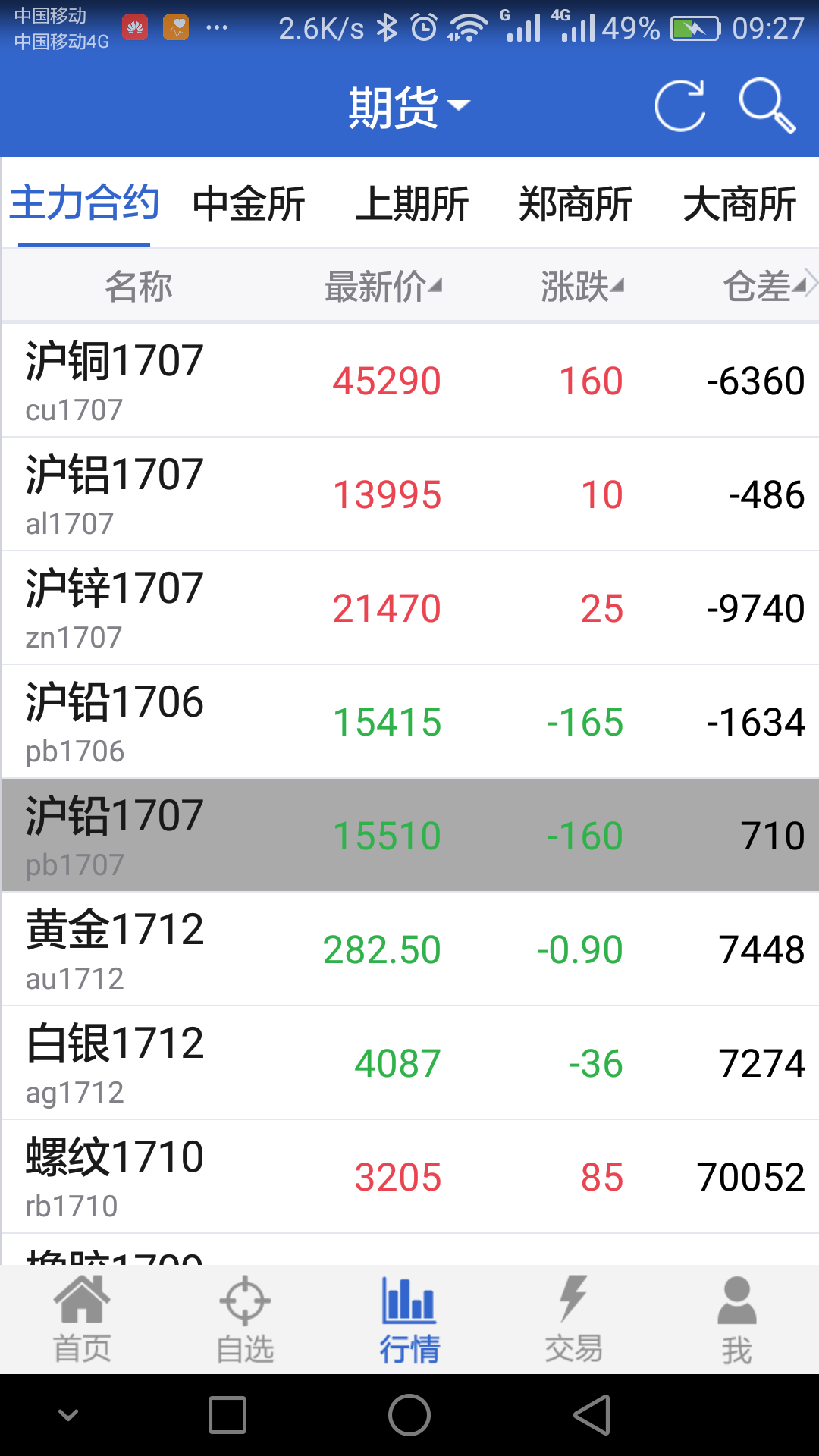The height and width of the screenshot is (1456, 819).
Task: Switch to the 大商所 tab
Action: [x=739, y=204]
